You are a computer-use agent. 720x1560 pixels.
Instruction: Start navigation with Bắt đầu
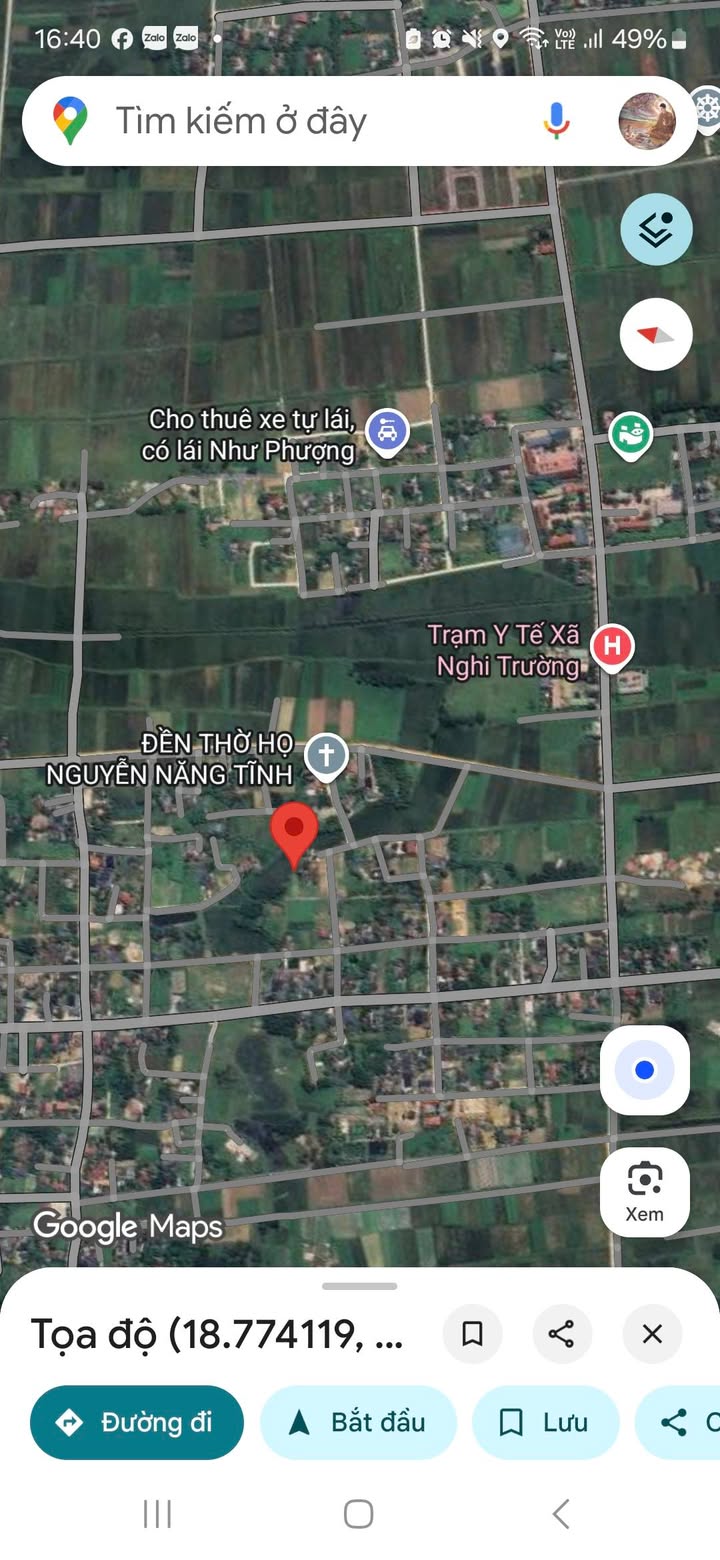click(358, 1422)
